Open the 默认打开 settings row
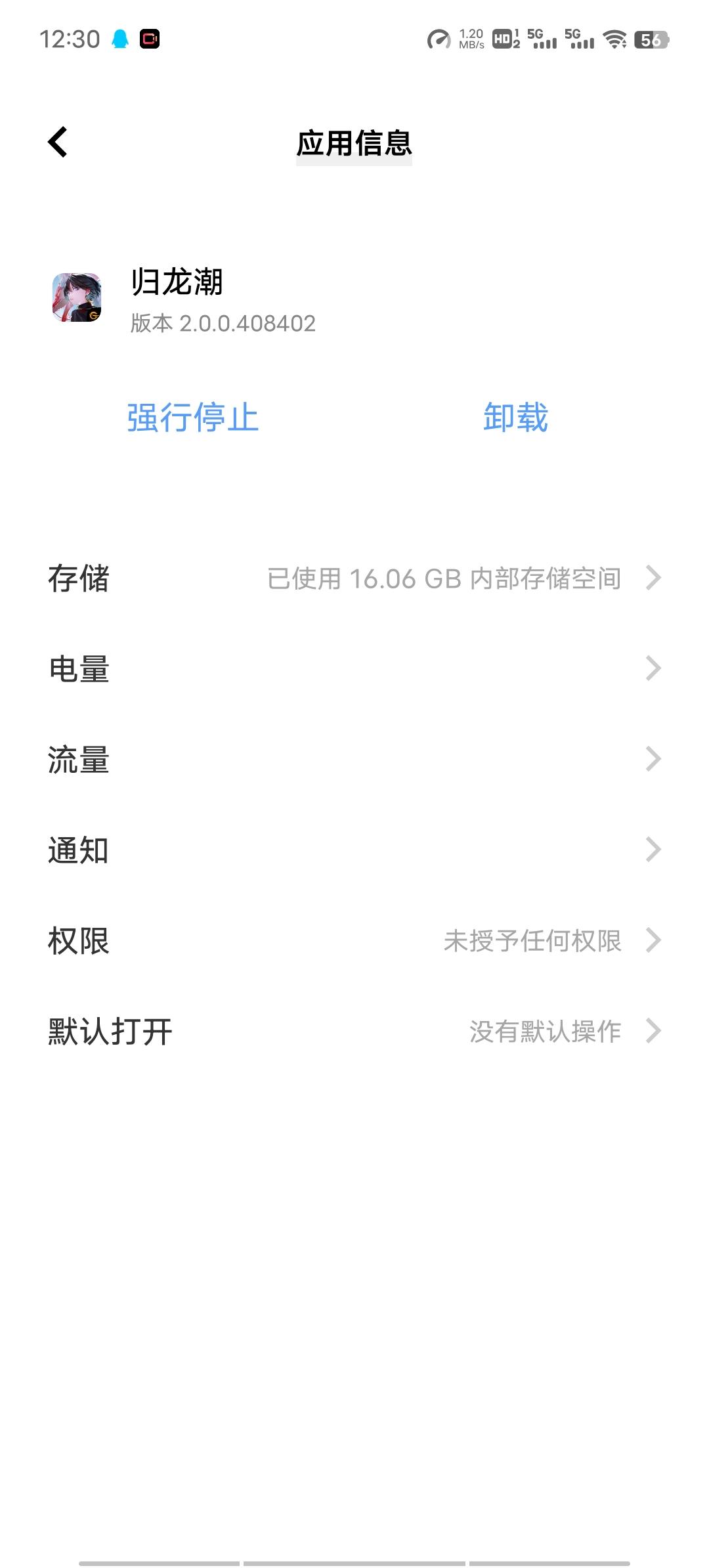The width and height of the screenshot is (709, 1568). [x=354, y=1032]
